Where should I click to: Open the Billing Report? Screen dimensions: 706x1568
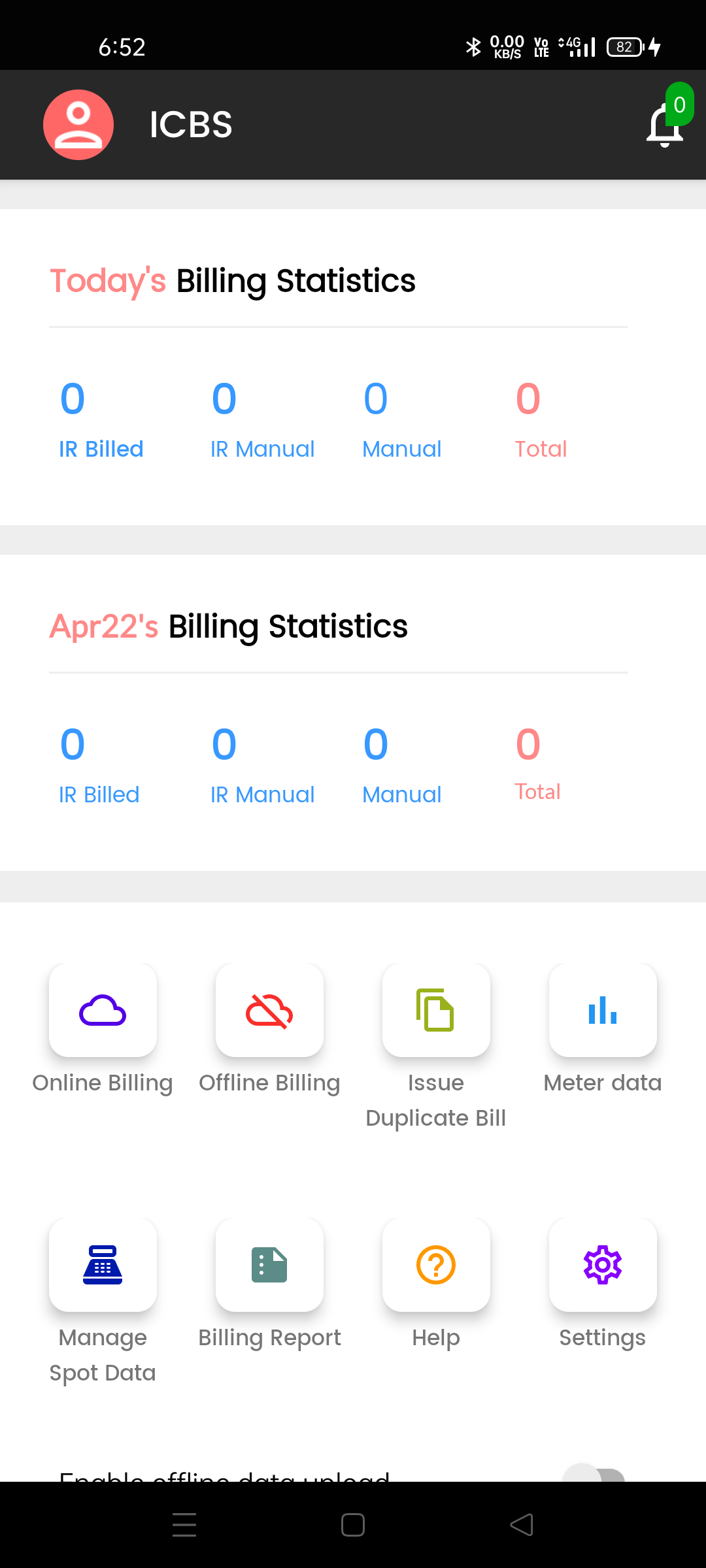click(x=269, y=1265)
